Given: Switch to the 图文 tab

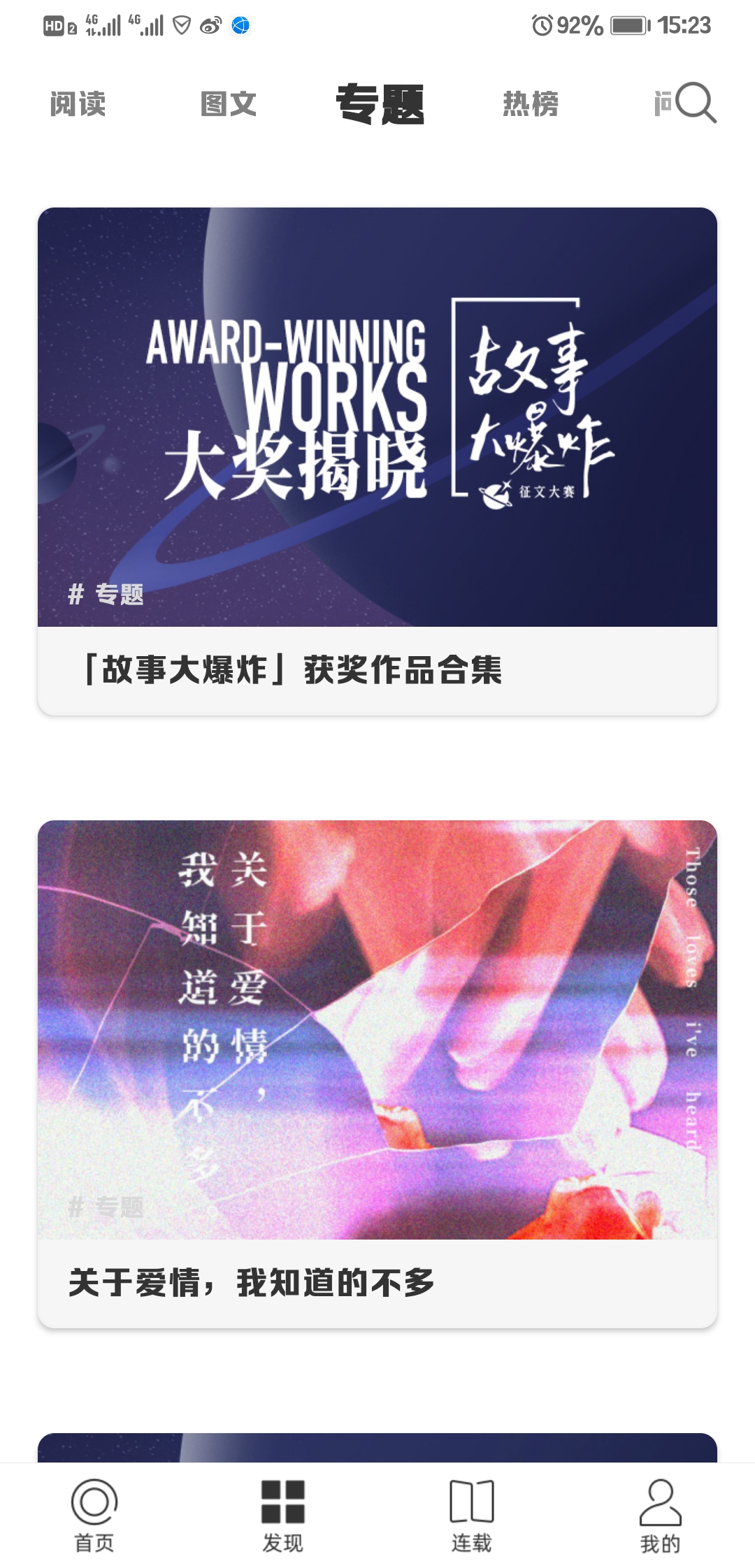Looking at the screenshot, I should (229, 104).
